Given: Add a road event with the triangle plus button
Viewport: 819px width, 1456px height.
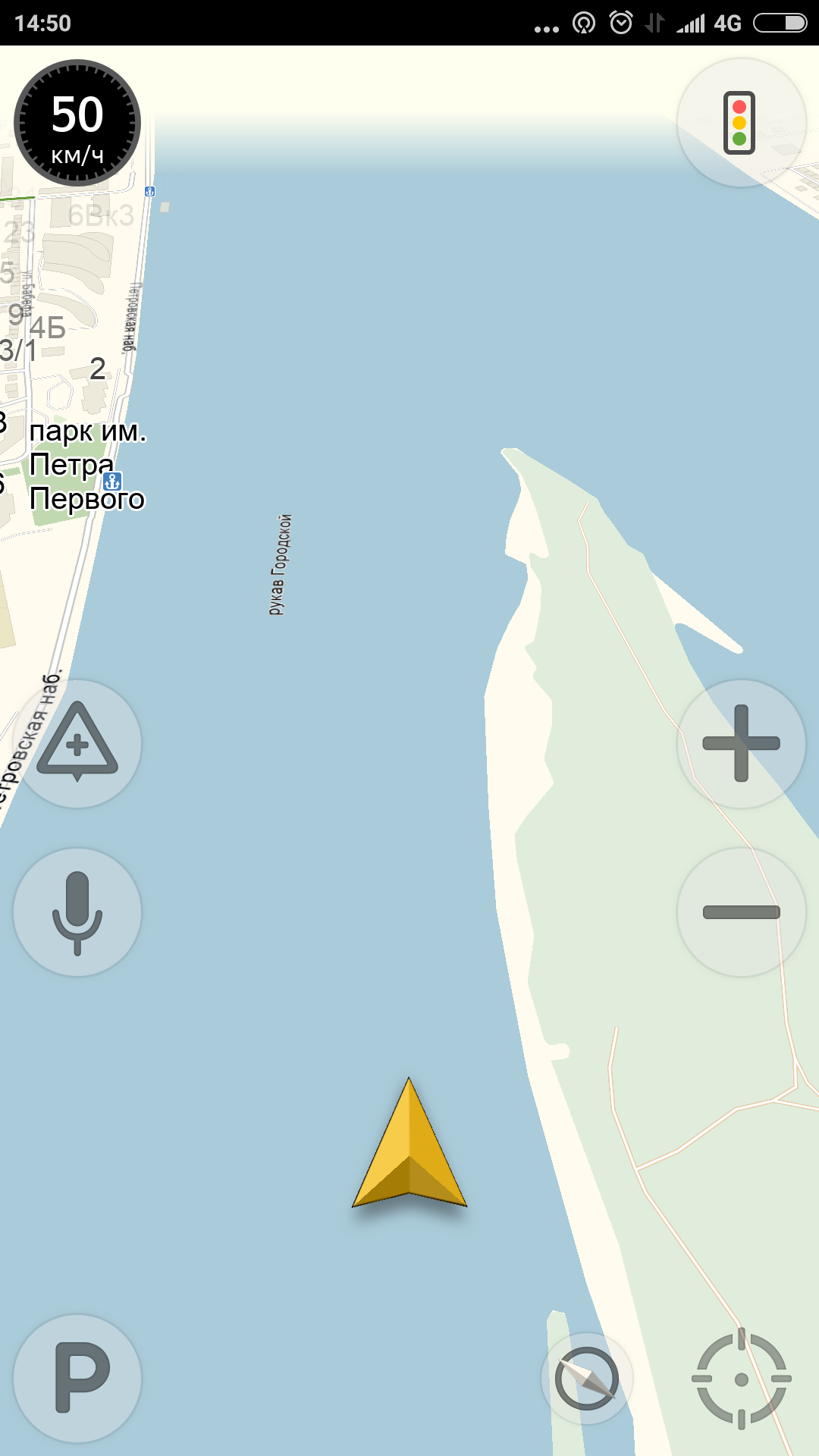Looking at the screenshot, I should [x=77, y=743].
